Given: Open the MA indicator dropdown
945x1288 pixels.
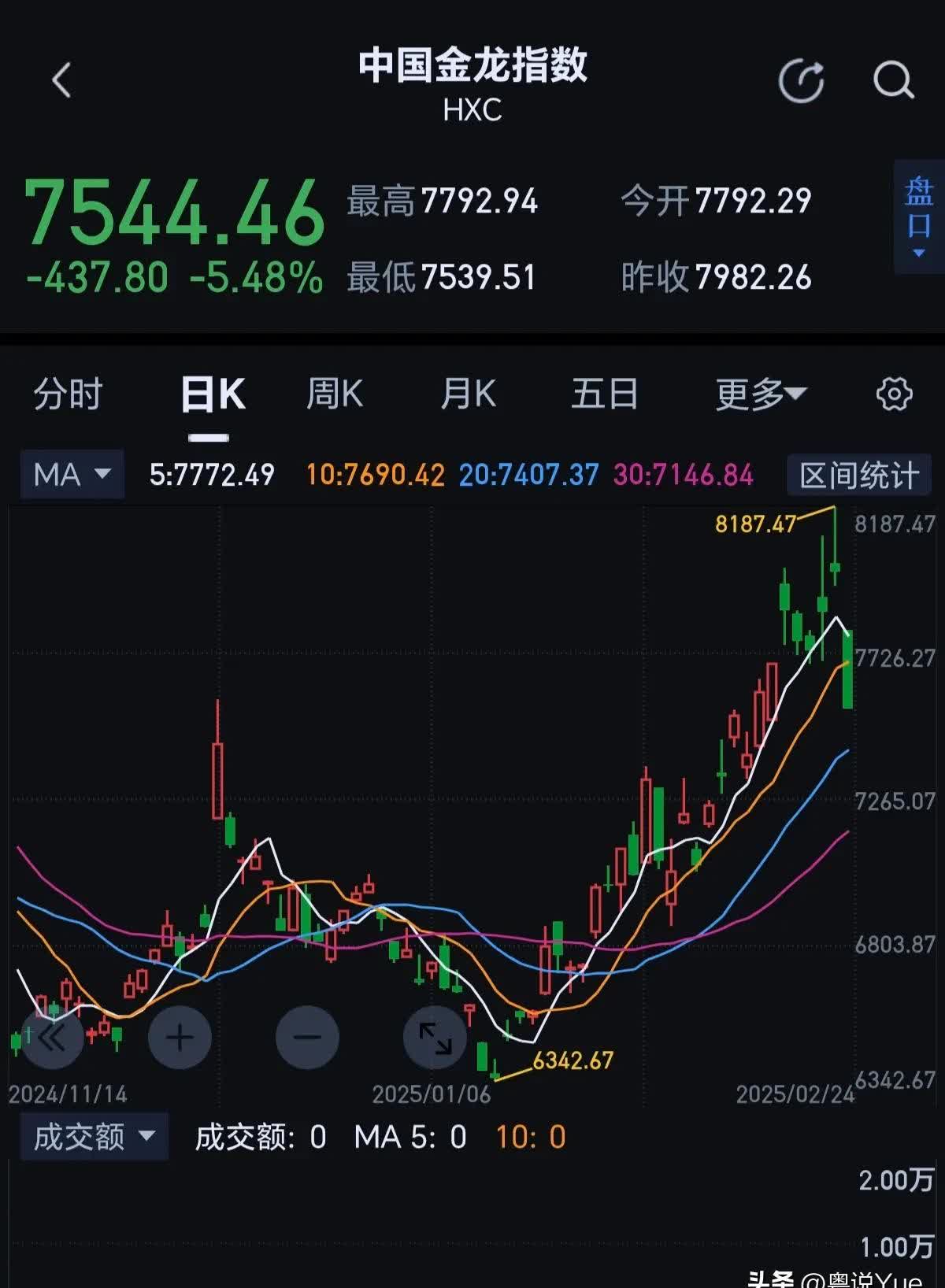Looking at the screenshot, I should point(72,473).
